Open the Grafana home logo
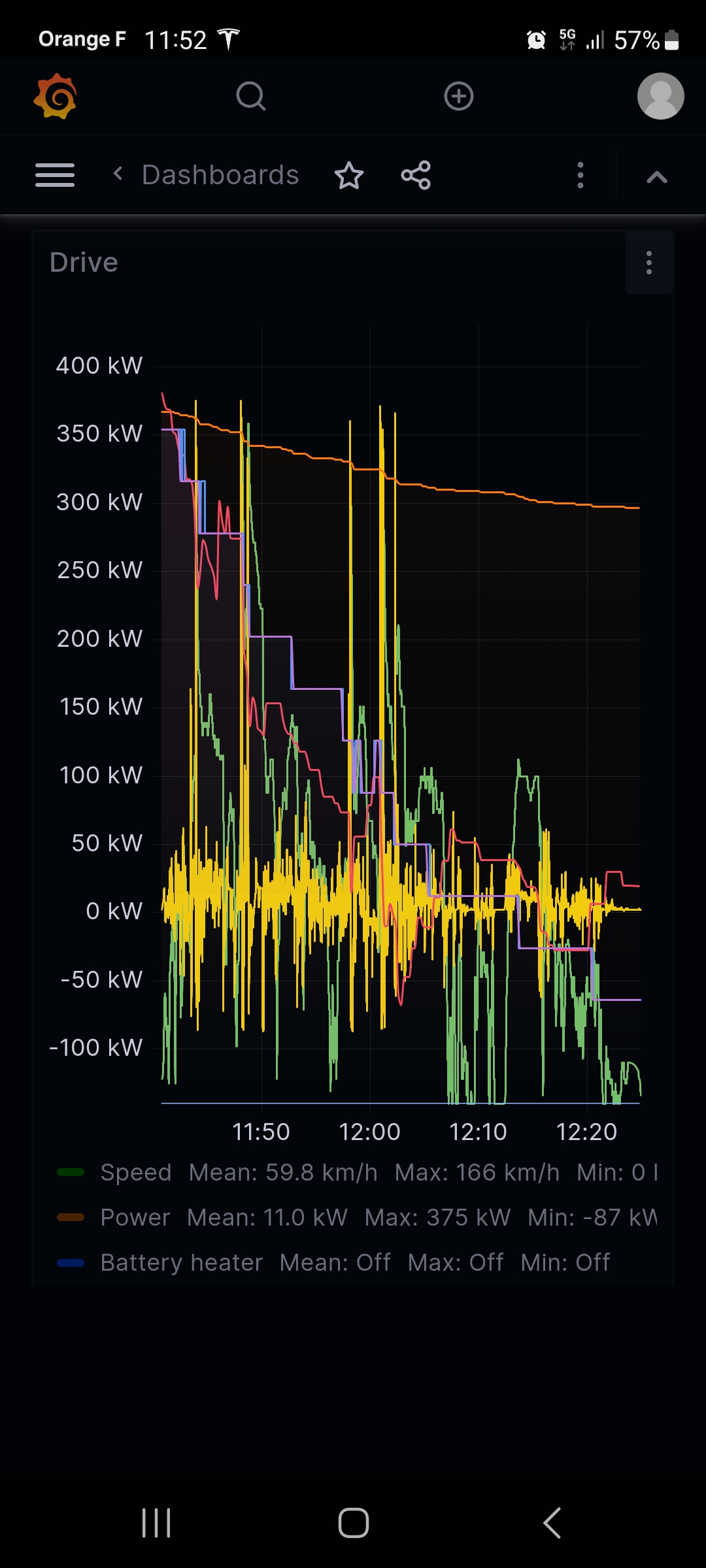Image resolution: width=706 pixels, height=1568 pixels. point(56,96)
